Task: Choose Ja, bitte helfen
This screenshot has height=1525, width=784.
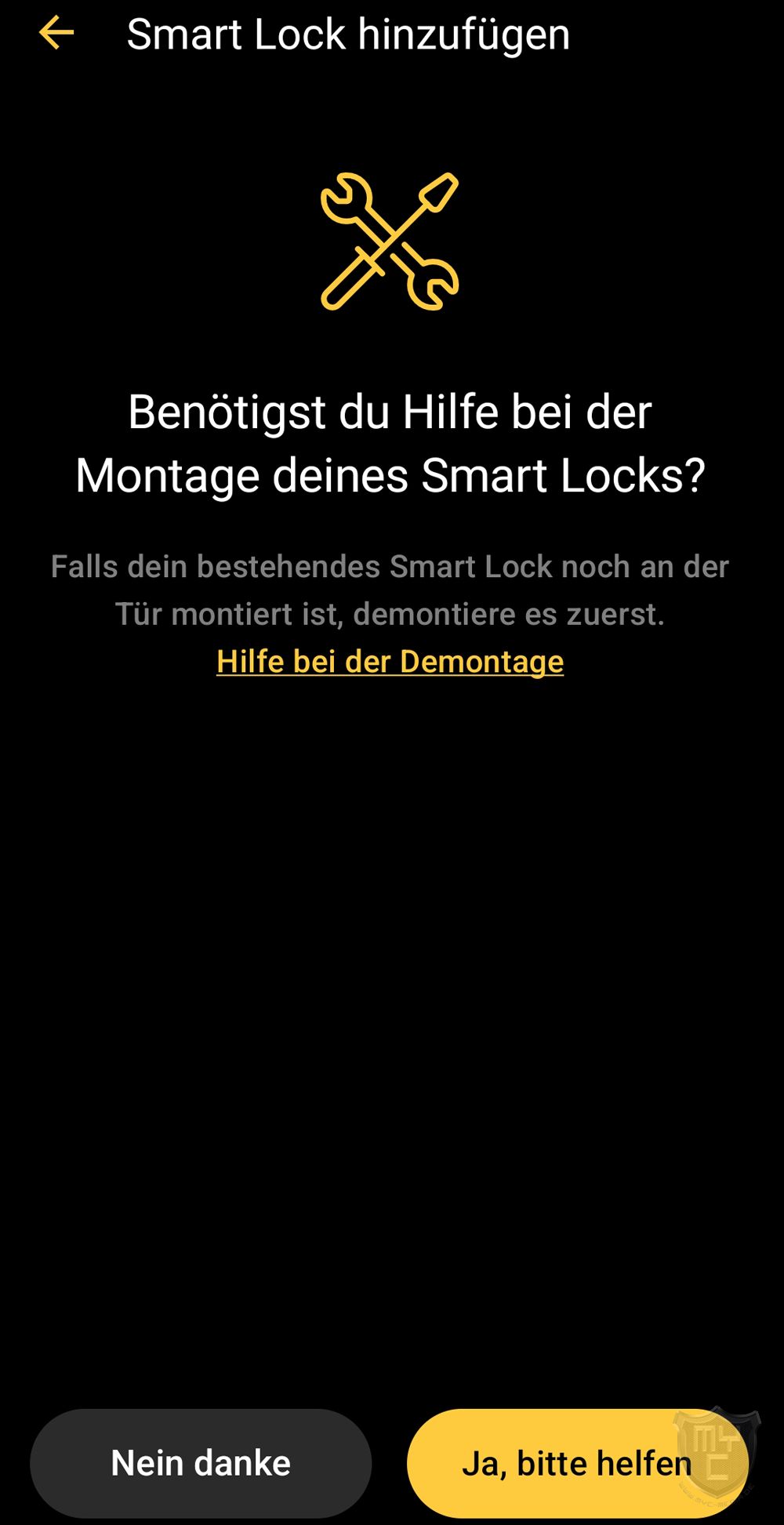Action: 576,1462
